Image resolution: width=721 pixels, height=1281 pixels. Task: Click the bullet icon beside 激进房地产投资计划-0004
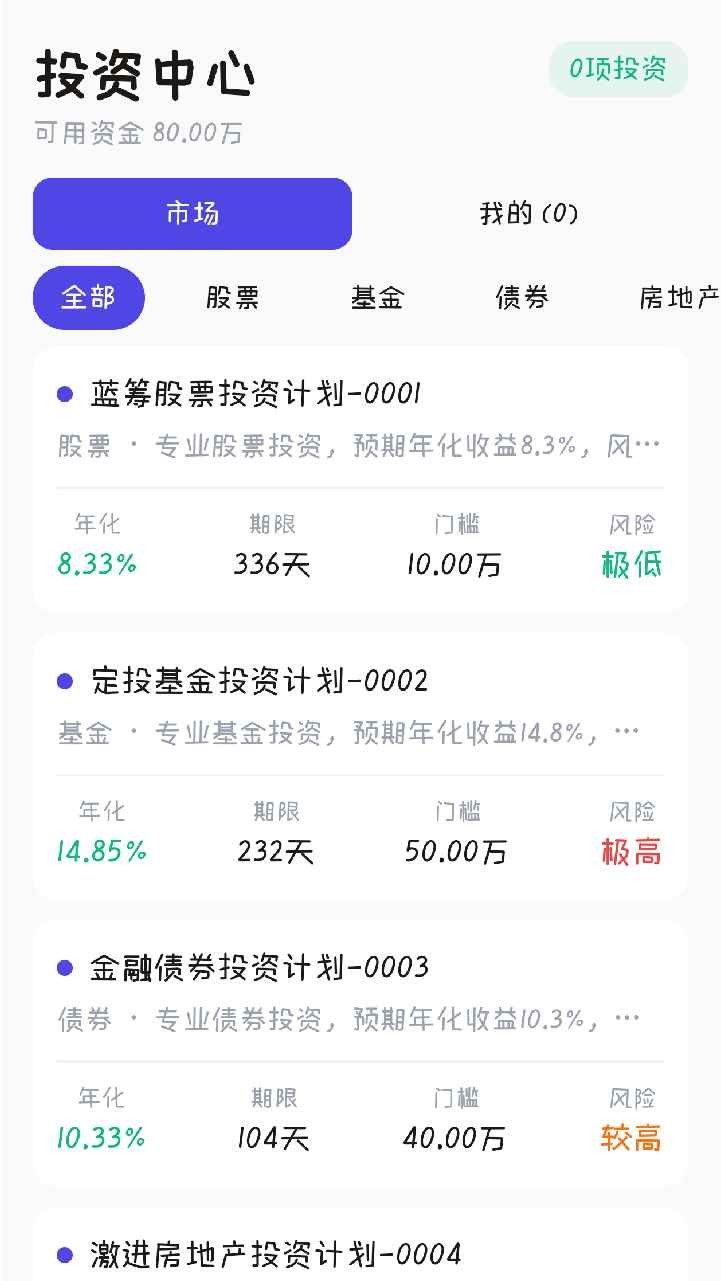coord(64,1253)
